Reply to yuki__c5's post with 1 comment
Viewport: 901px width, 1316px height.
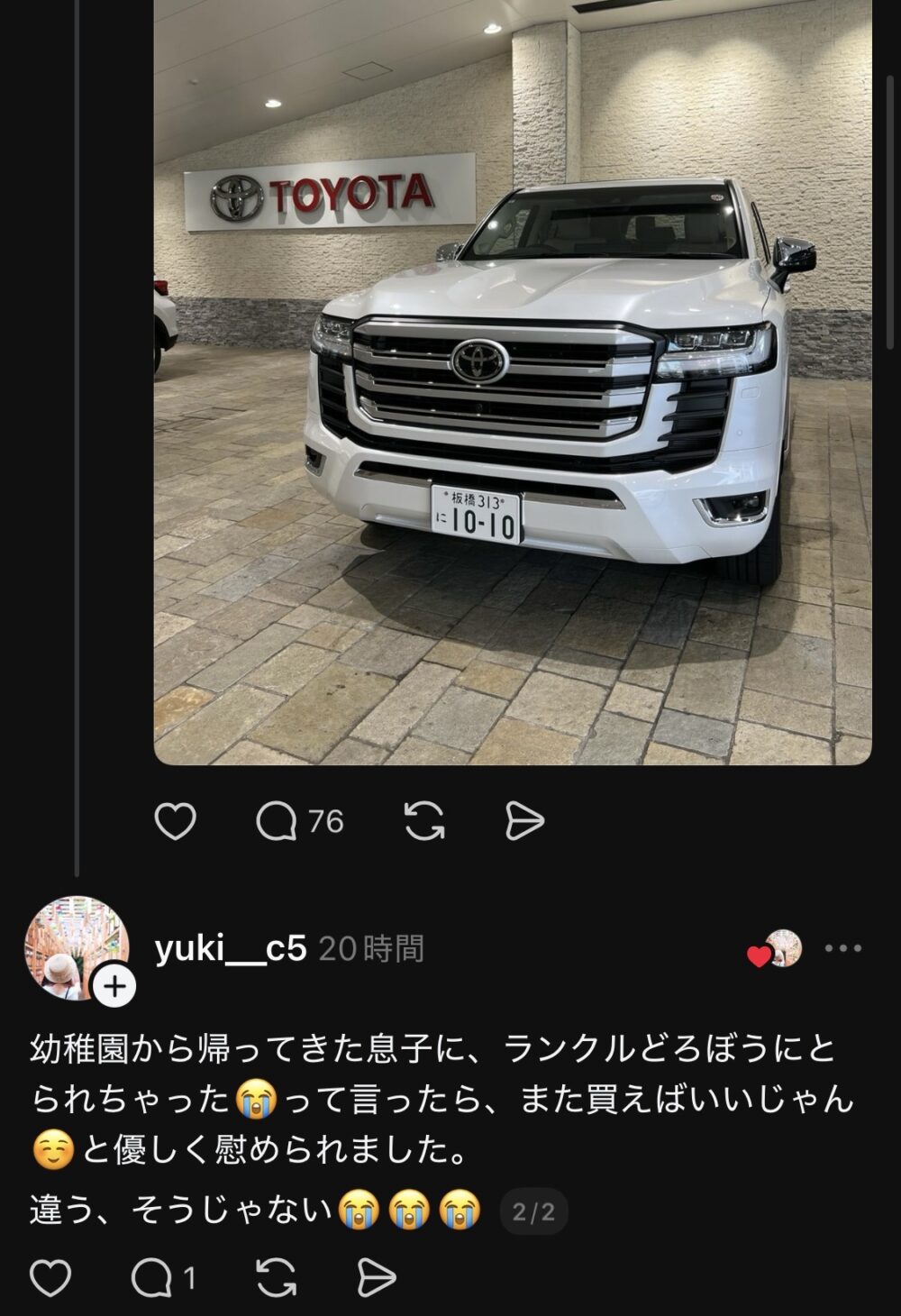tap(153, 1277)
